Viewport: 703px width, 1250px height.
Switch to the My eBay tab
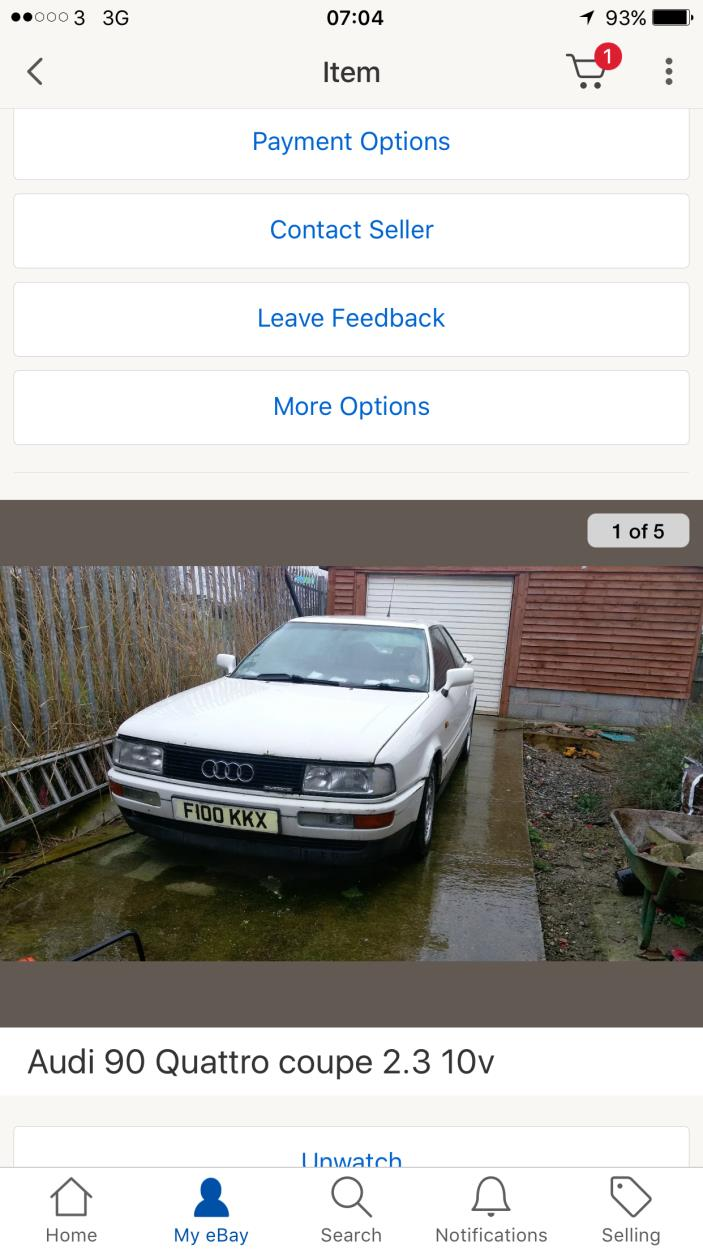(x=211, y=1210)
